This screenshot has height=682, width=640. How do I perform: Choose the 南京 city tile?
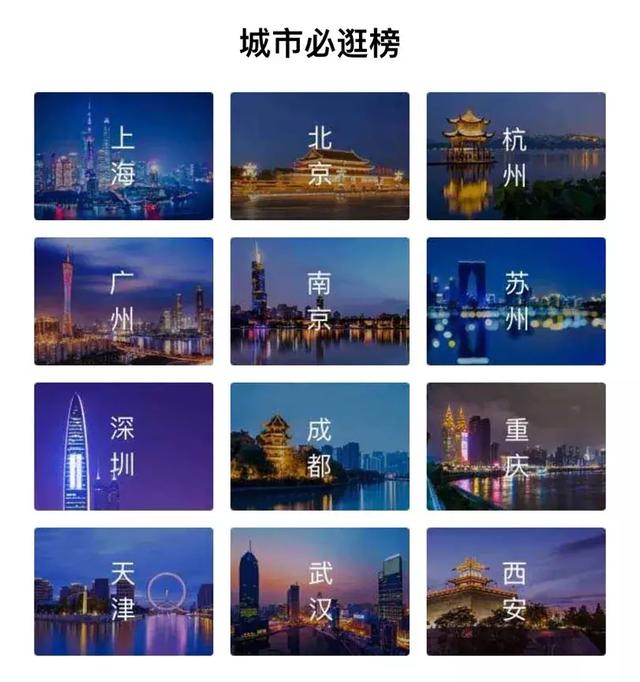tap(320, 301)
